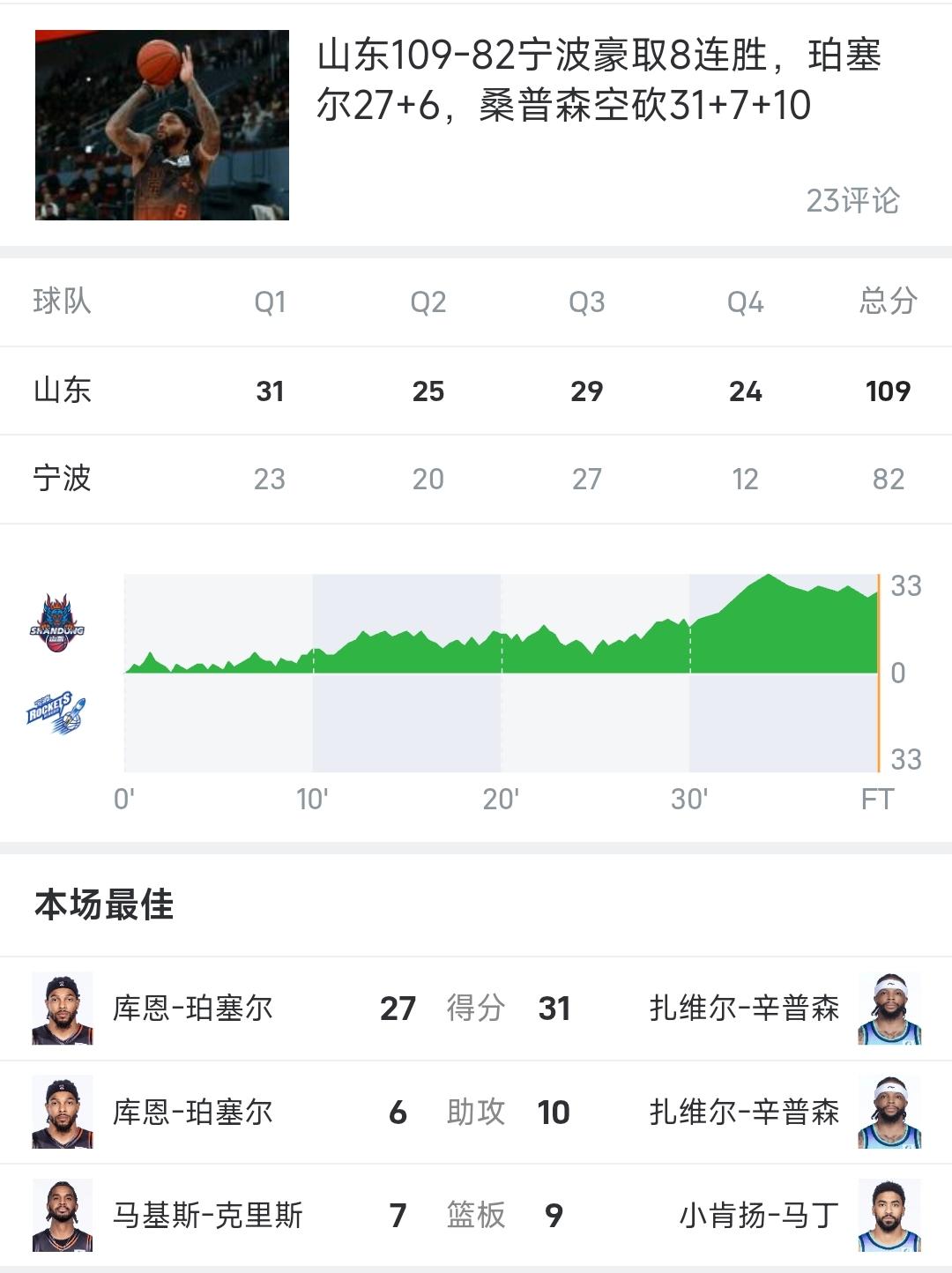Select the 宁波 team name row

(x=60, y=479)
